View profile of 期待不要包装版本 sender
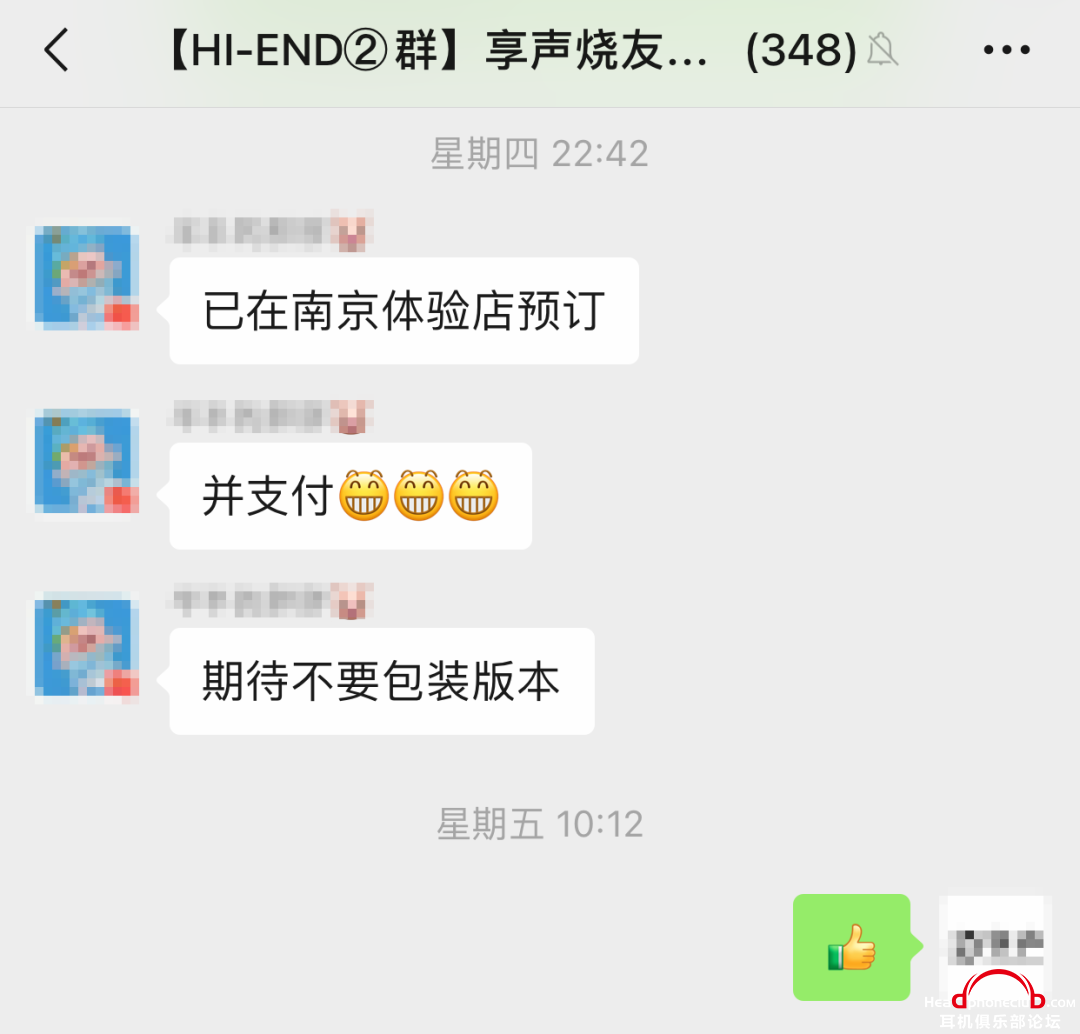The height and width of the screenshot is (1034, 1080). point(86,647)
